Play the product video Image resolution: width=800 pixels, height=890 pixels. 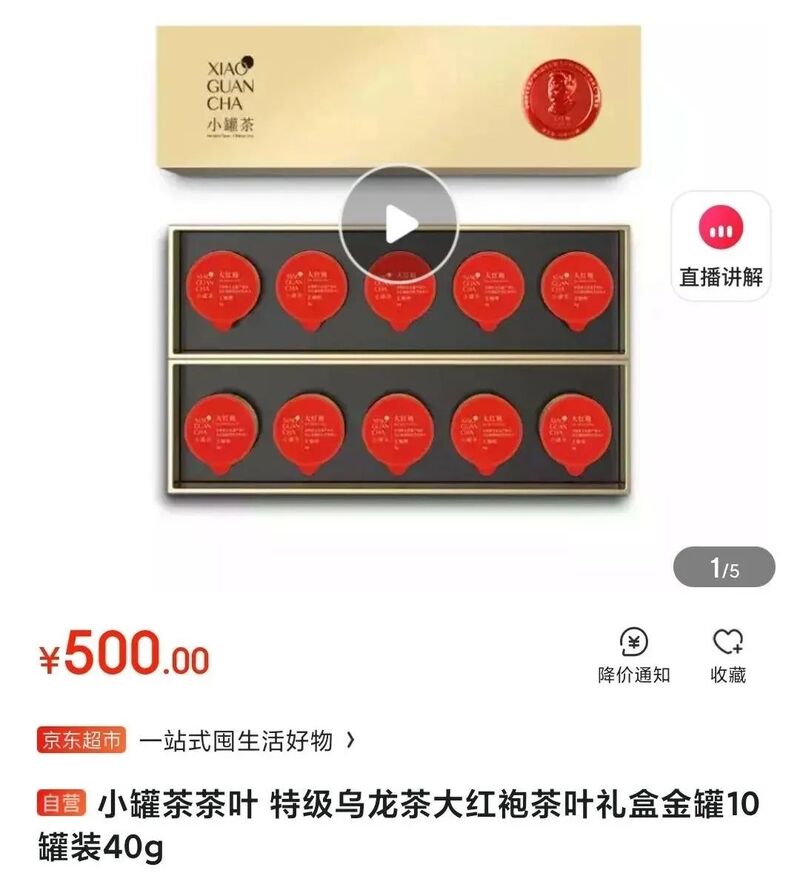coord(398,224)
